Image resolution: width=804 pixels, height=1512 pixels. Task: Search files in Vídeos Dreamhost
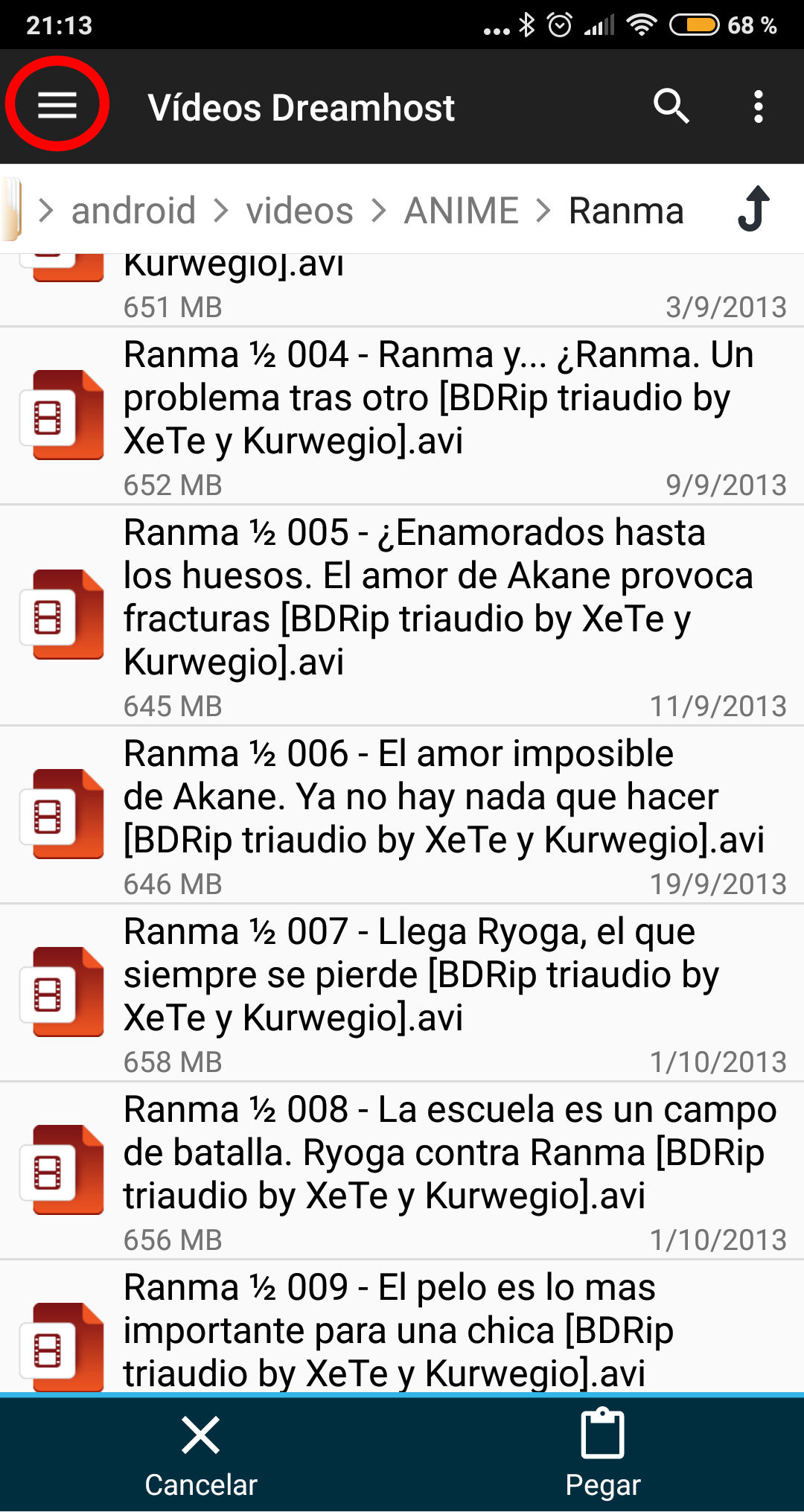click(671, 106)
